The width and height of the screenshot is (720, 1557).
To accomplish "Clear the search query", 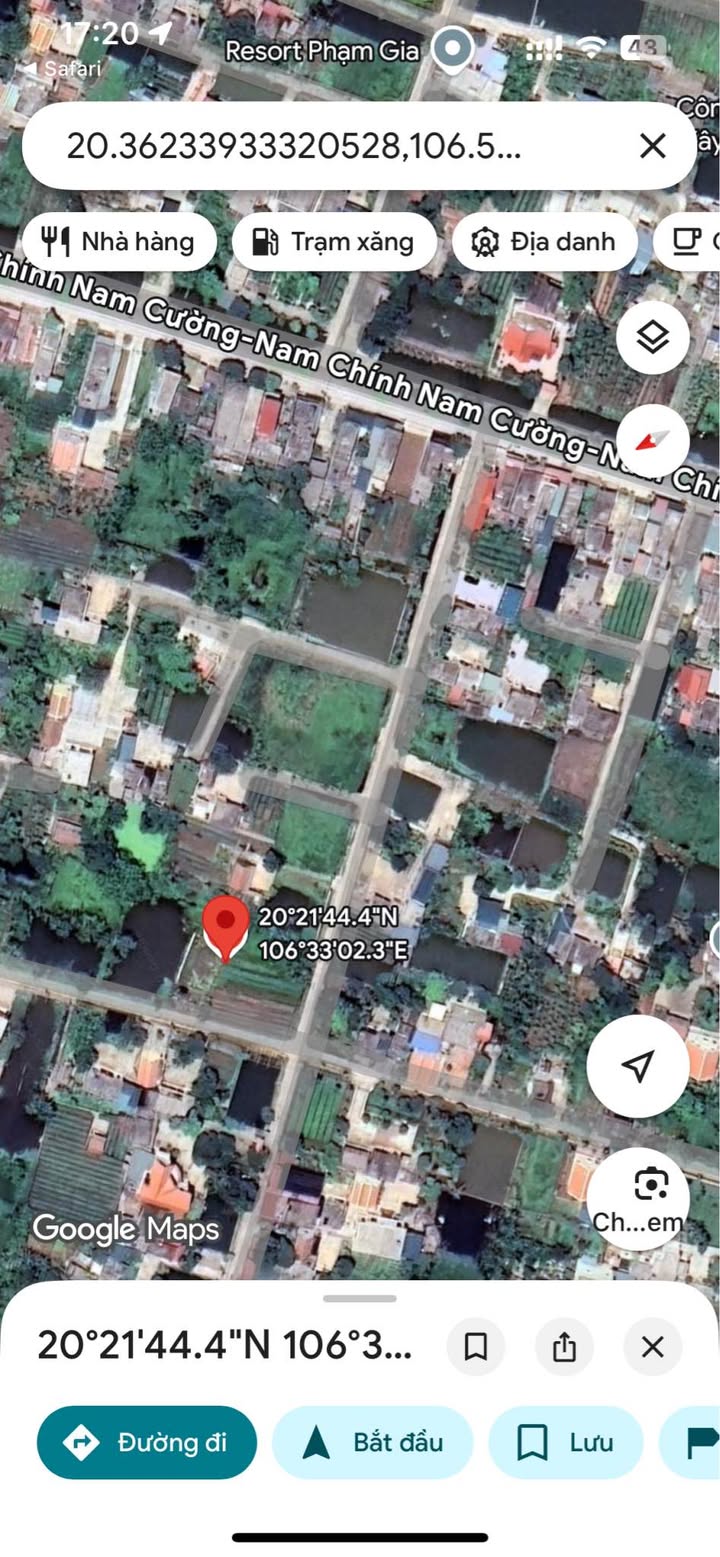I will [652, 147].
